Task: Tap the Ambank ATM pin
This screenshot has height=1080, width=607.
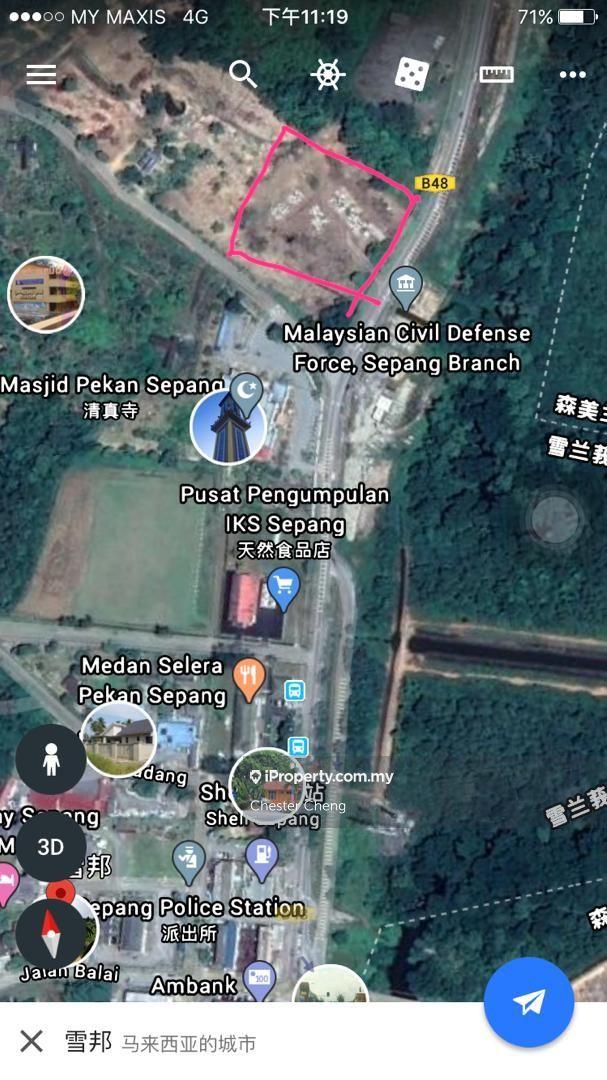Action: [x=259, y=978]
